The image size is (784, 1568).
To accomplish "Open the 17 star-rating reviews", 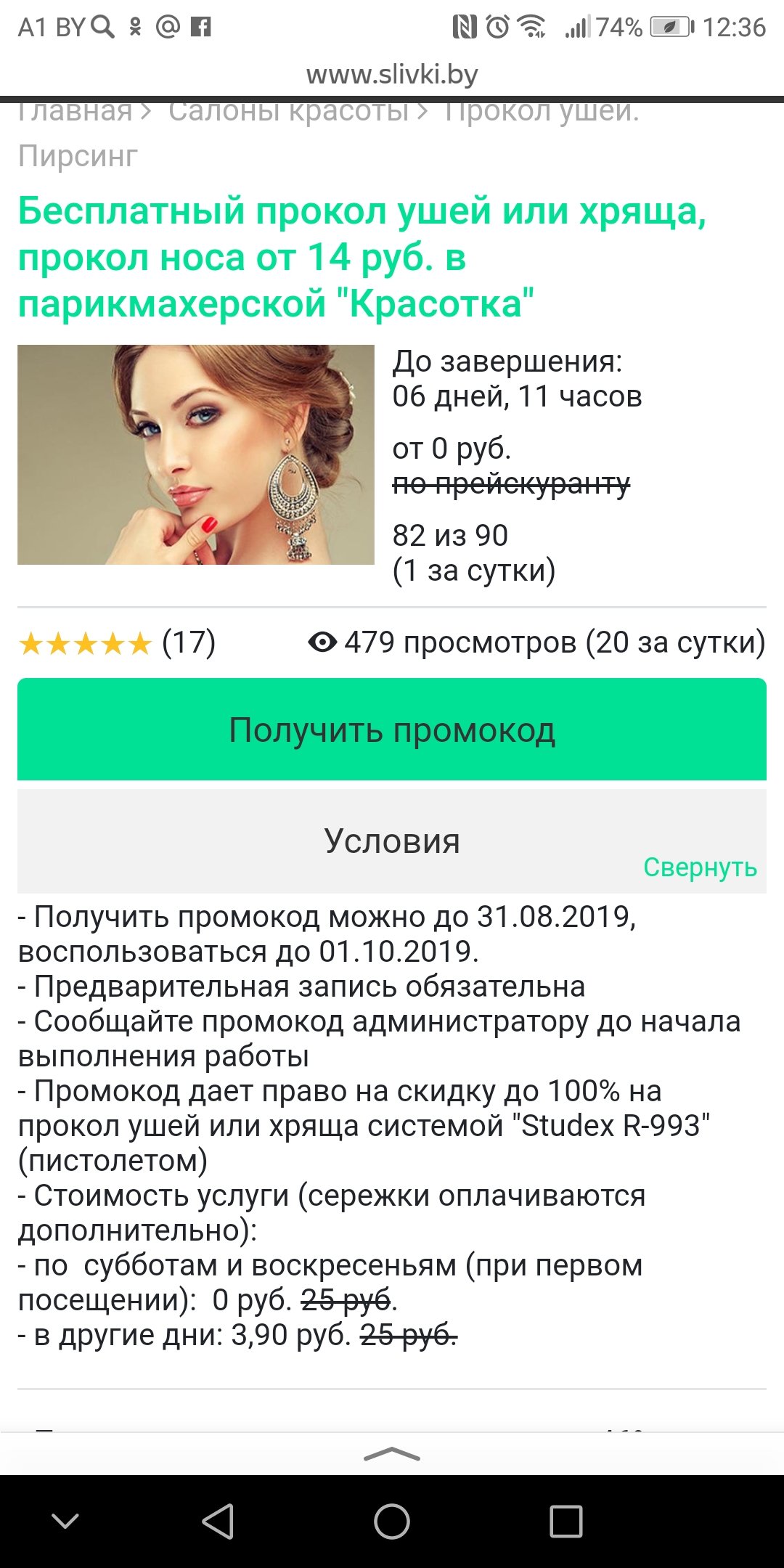I will pos(117,643).
